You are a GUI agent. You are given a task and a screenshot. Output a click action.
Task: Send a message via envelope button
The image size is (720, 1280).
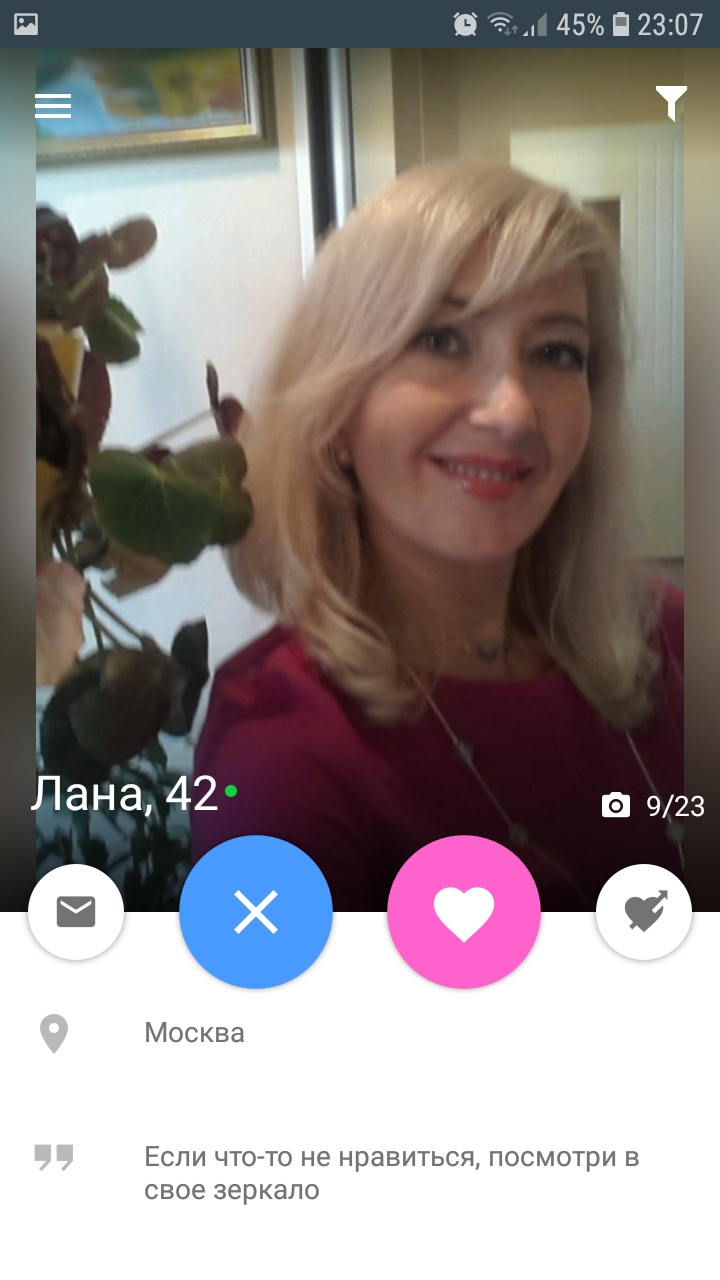pyautogui.click(x=76, y=912)
